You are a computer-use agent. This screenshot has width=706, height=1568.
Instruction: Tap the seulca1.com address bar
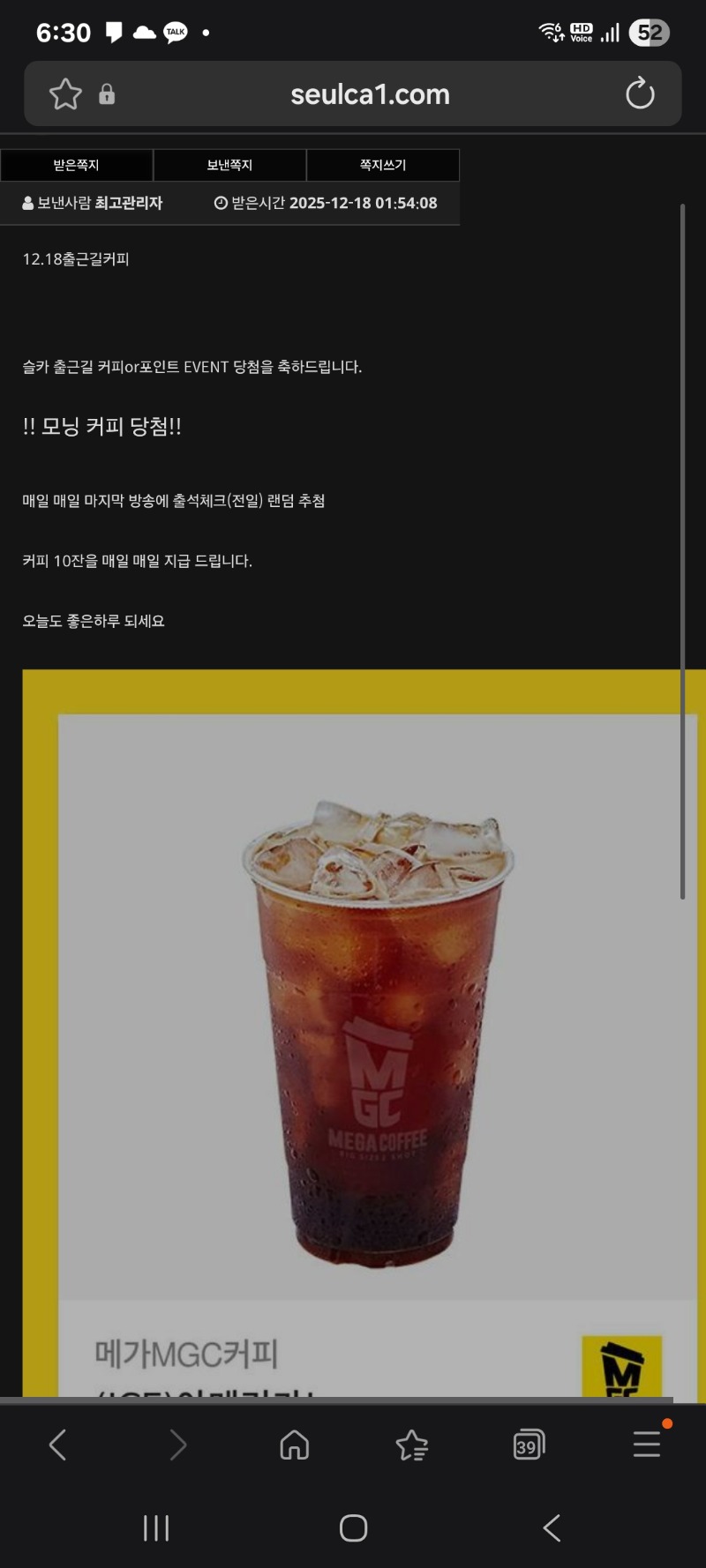click(x=371, y=94)
